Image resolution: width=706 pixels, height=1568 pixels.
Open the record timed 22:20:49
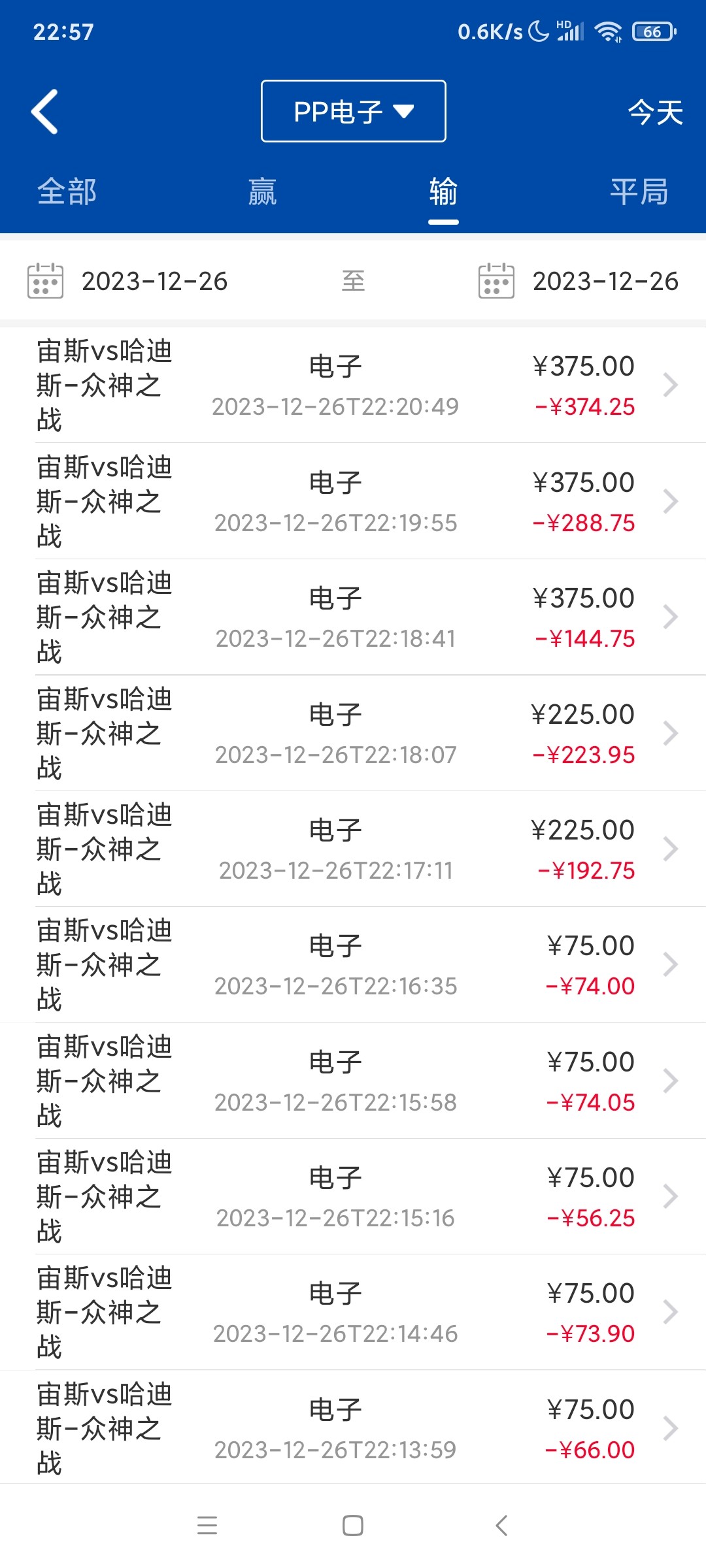(x=353, y=385)
